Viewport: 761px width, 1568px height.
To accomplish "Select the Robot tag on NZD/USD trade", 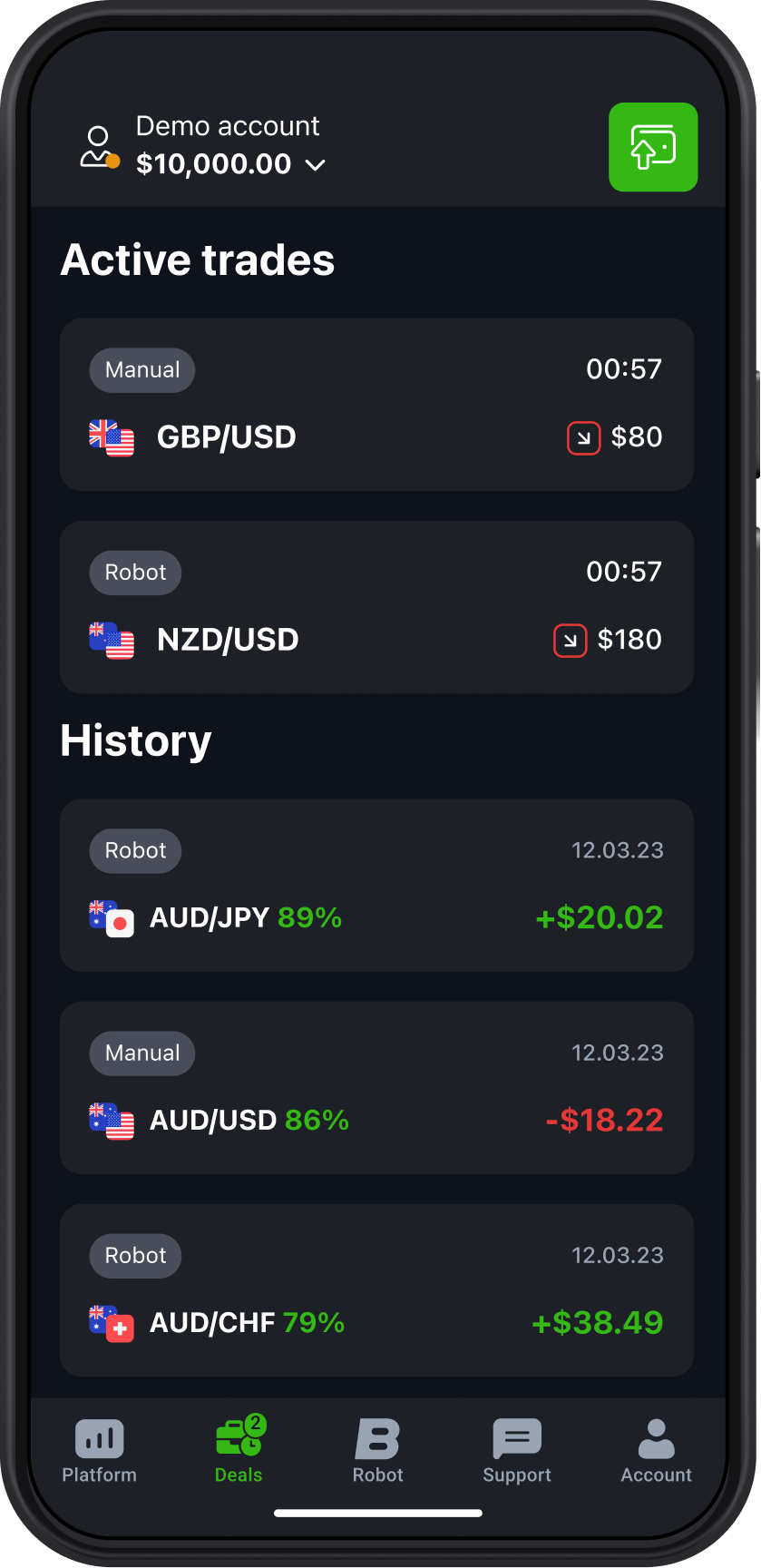I will 135,572.
